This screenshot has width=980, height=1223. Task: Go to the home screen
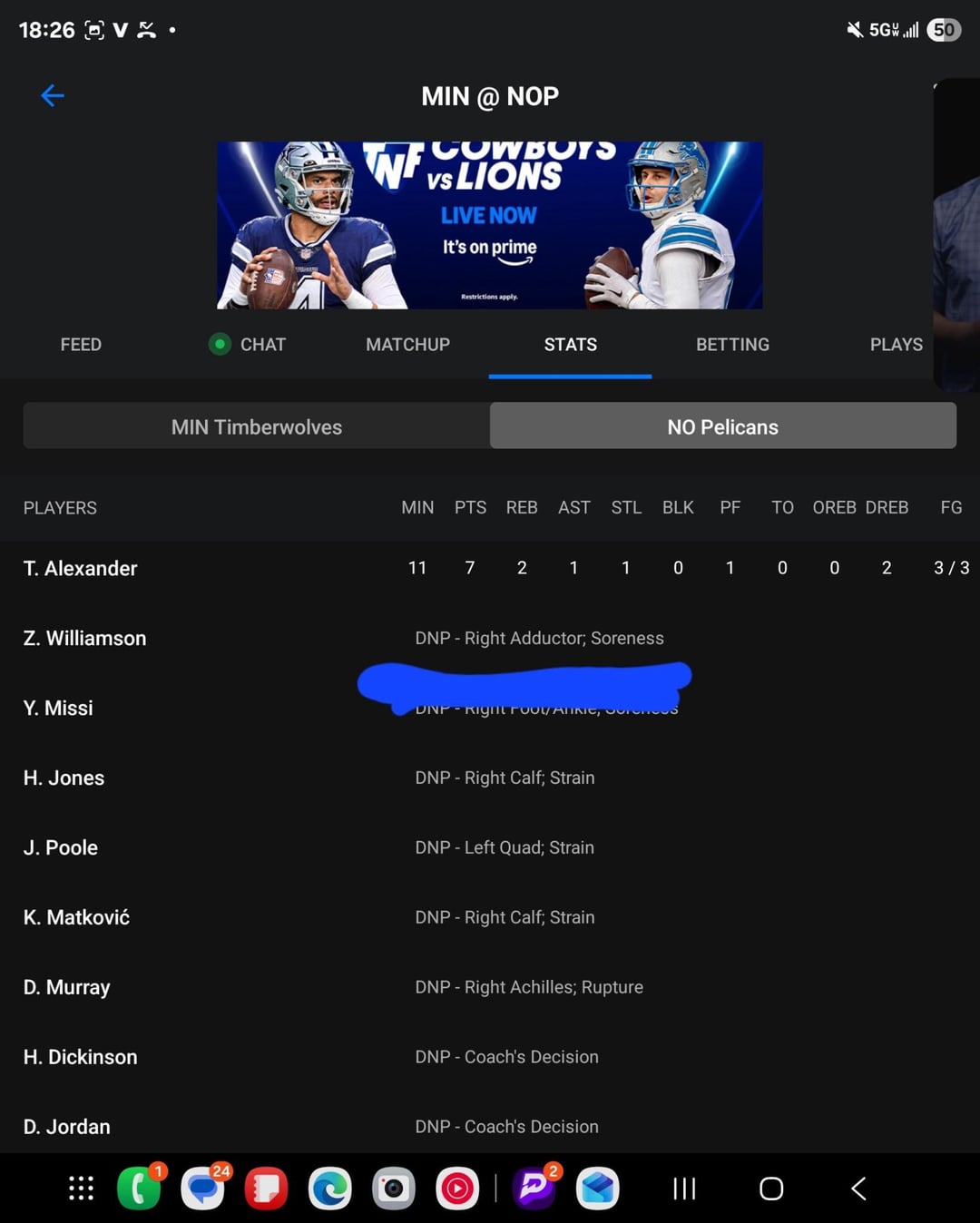[771, 1189]
